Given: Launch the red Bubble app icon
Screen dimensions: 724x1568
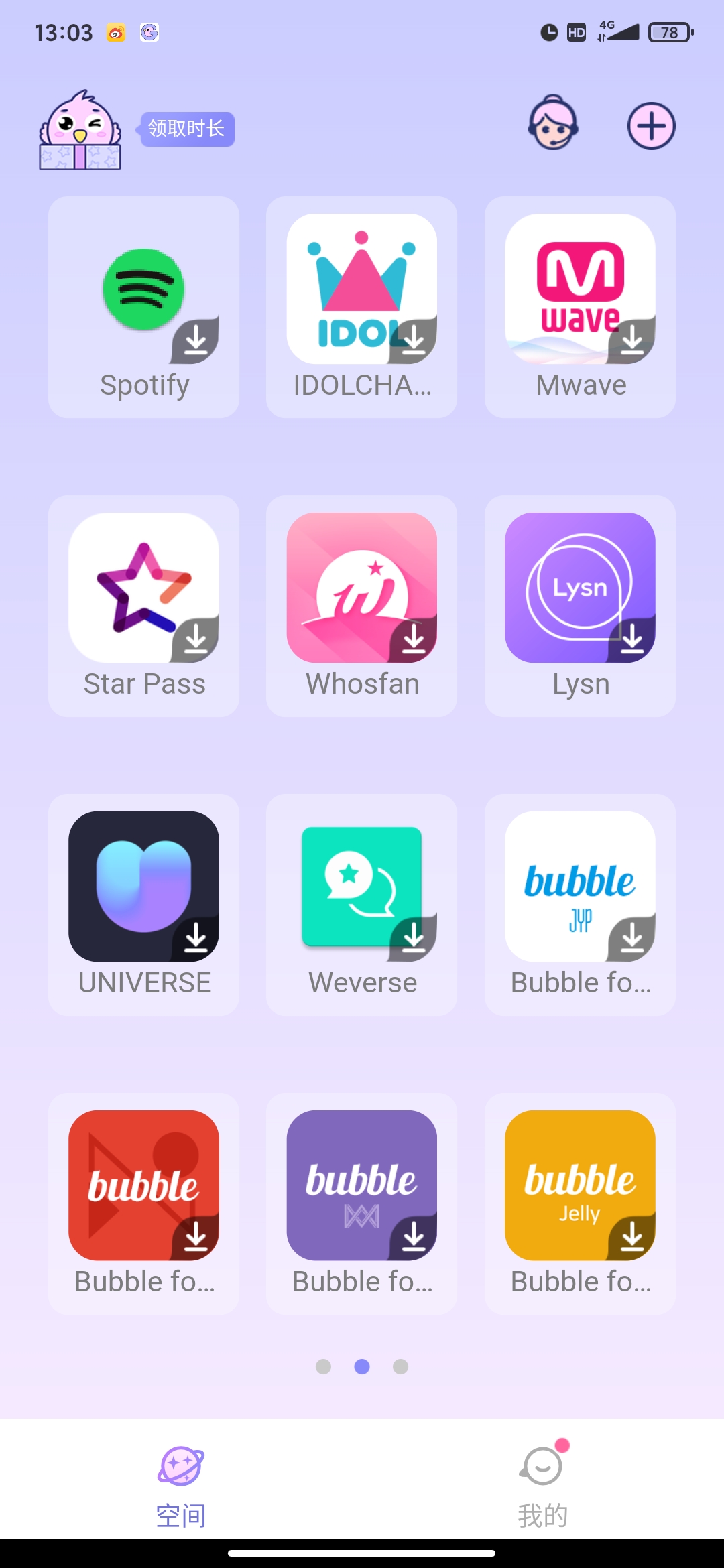Looking at the screenshot, I should coord(143,1183).
